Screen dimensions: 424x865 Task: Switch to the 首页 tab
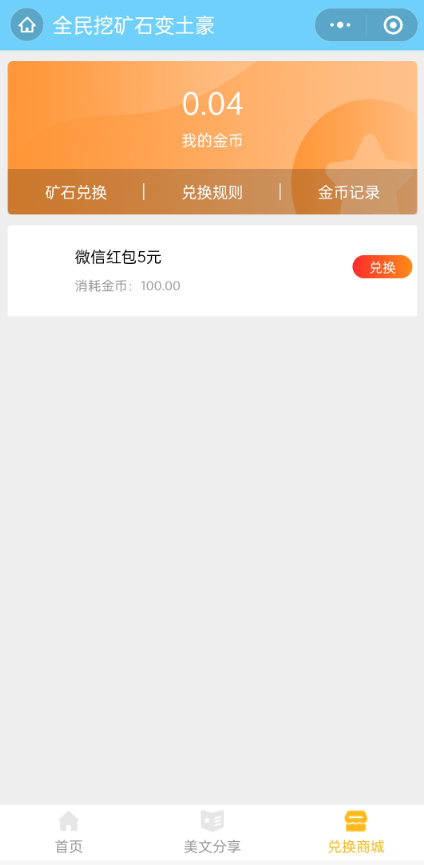(69, 832)
